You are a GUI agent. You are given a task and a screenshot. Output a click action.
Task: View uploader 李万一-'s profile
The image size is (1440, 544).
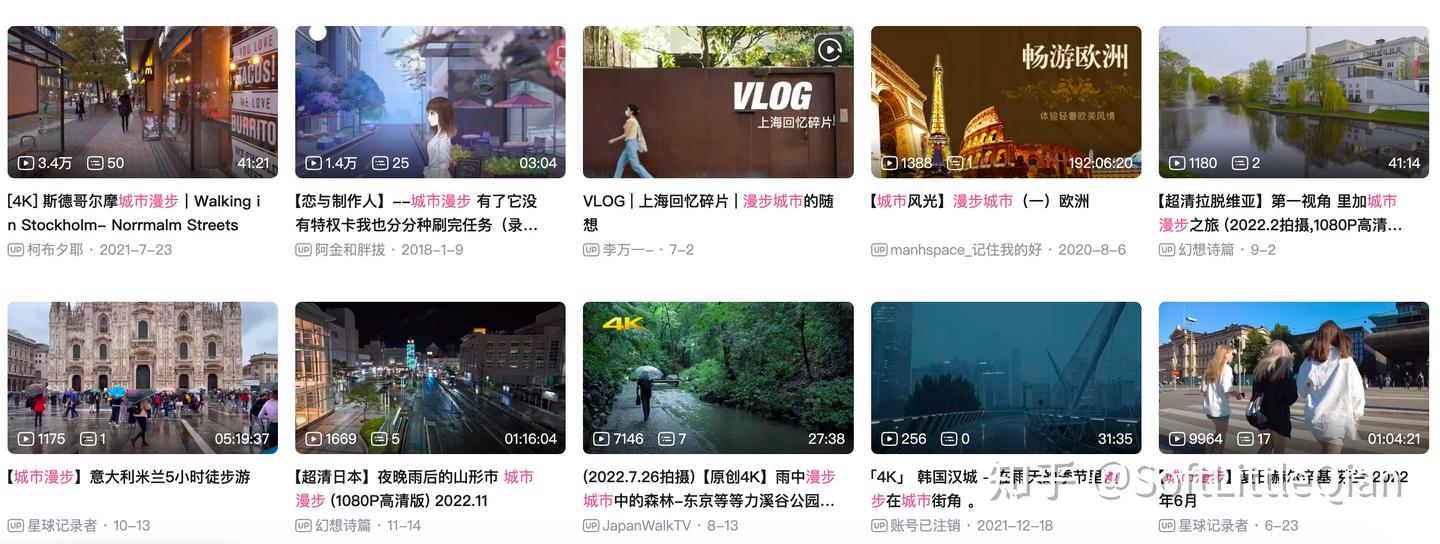click(x=627, y=250)
